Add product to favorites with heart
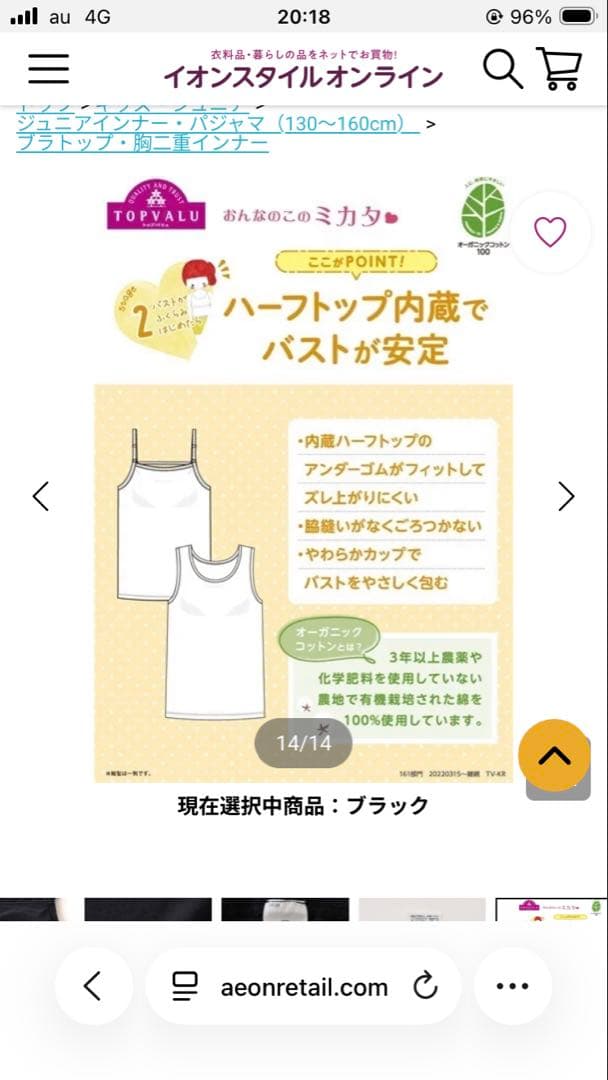 pos(550,231)
